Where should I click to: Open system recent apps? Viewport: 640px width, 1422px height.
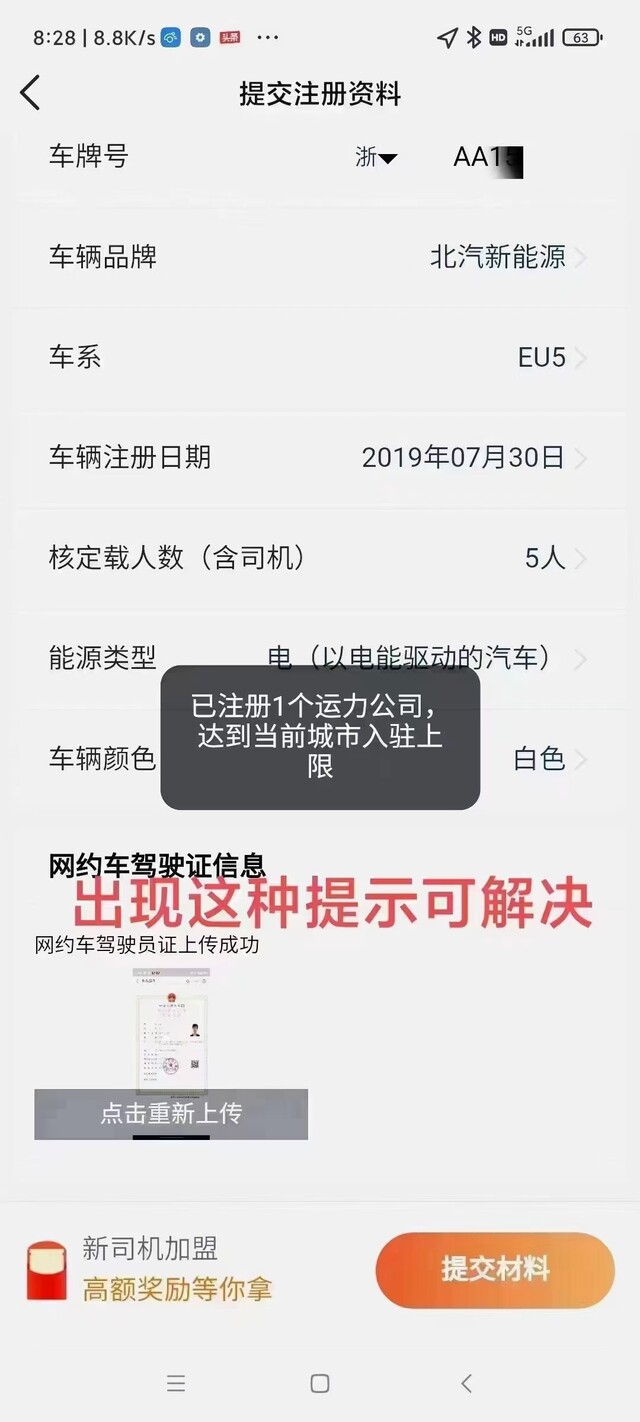176,1383
